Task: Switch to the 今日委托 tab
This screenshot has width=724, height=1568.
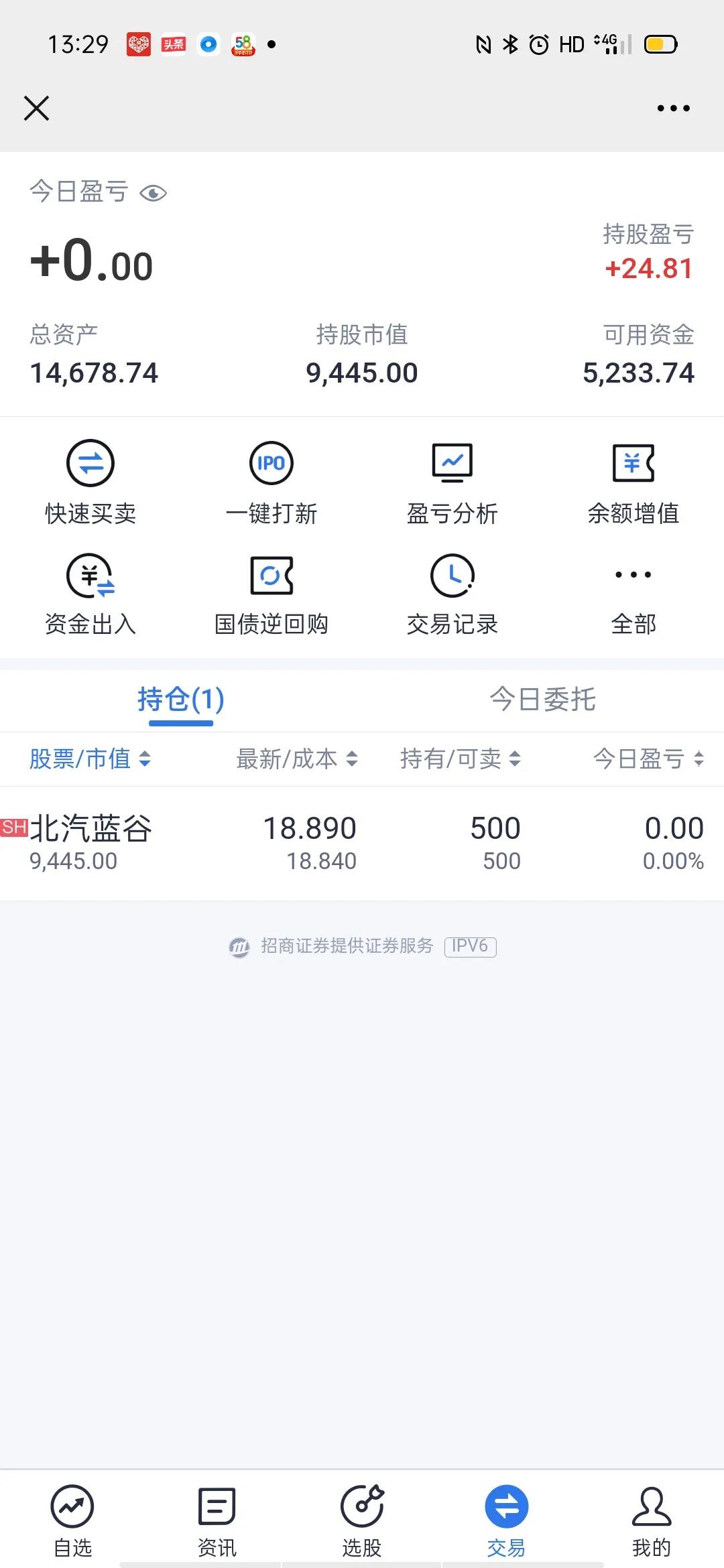Action: pos(543,700)
